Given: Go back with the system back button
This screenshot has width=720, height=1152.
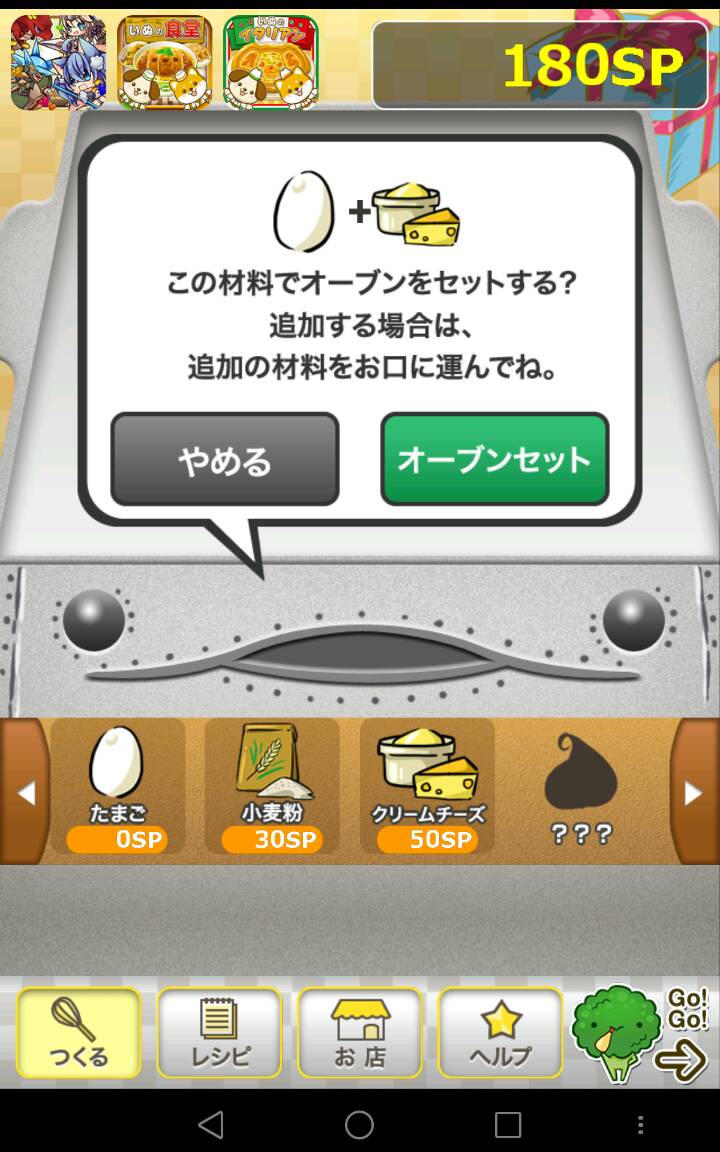Looking at the screenshot, I should 211,1125.
